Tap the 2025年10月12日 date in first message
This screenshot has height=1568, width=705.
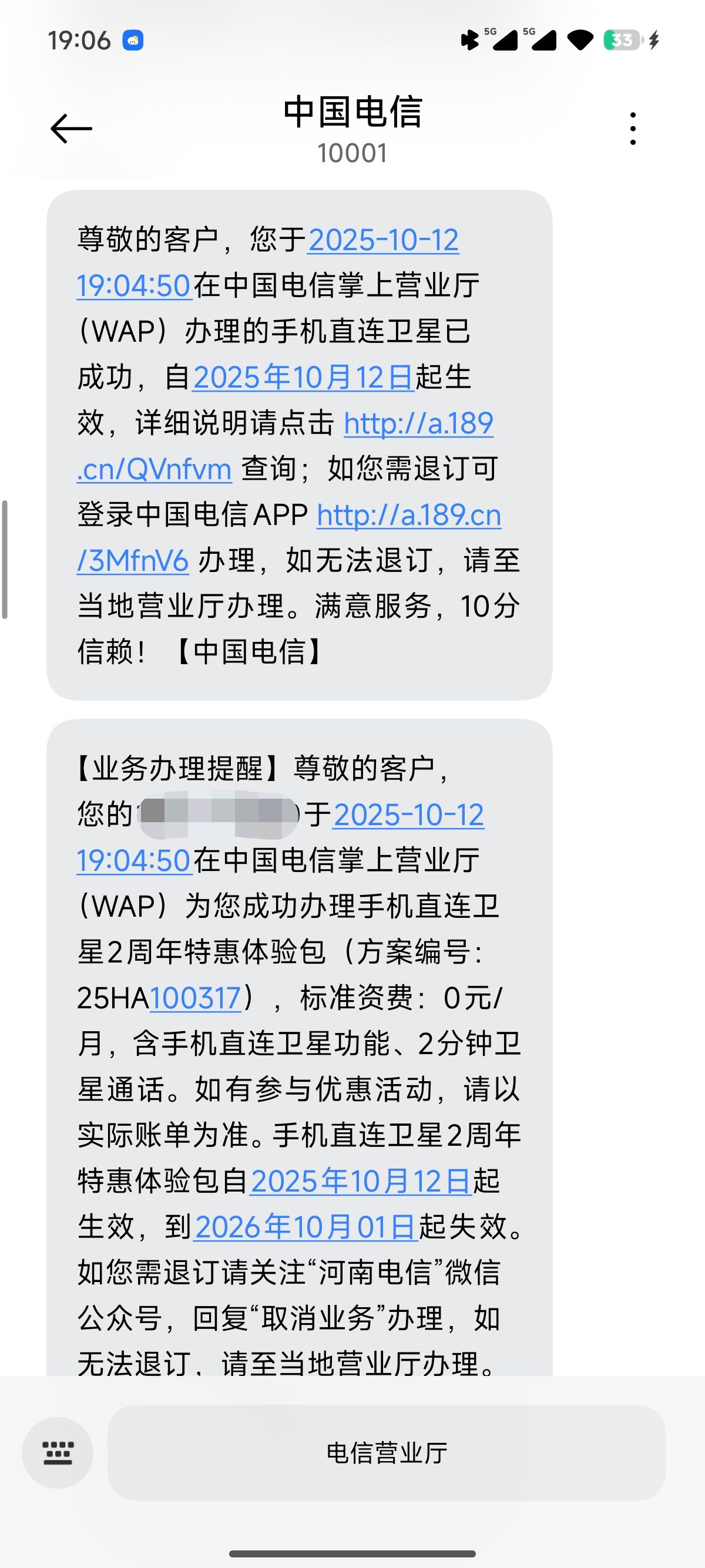[303, 378]
